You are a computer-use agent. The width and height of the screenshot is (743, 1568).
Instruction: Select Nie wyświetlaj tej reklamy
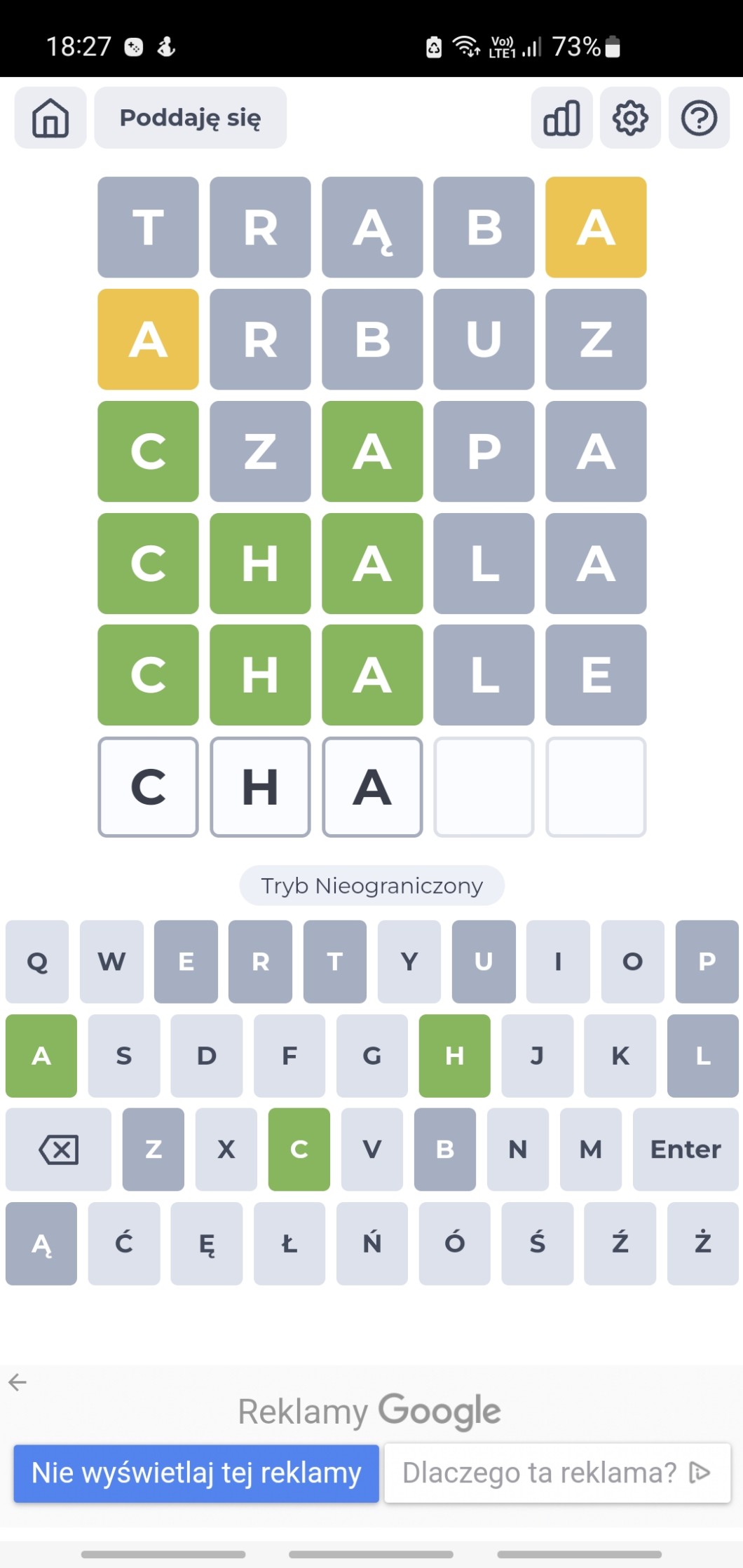coord(196,1473)
